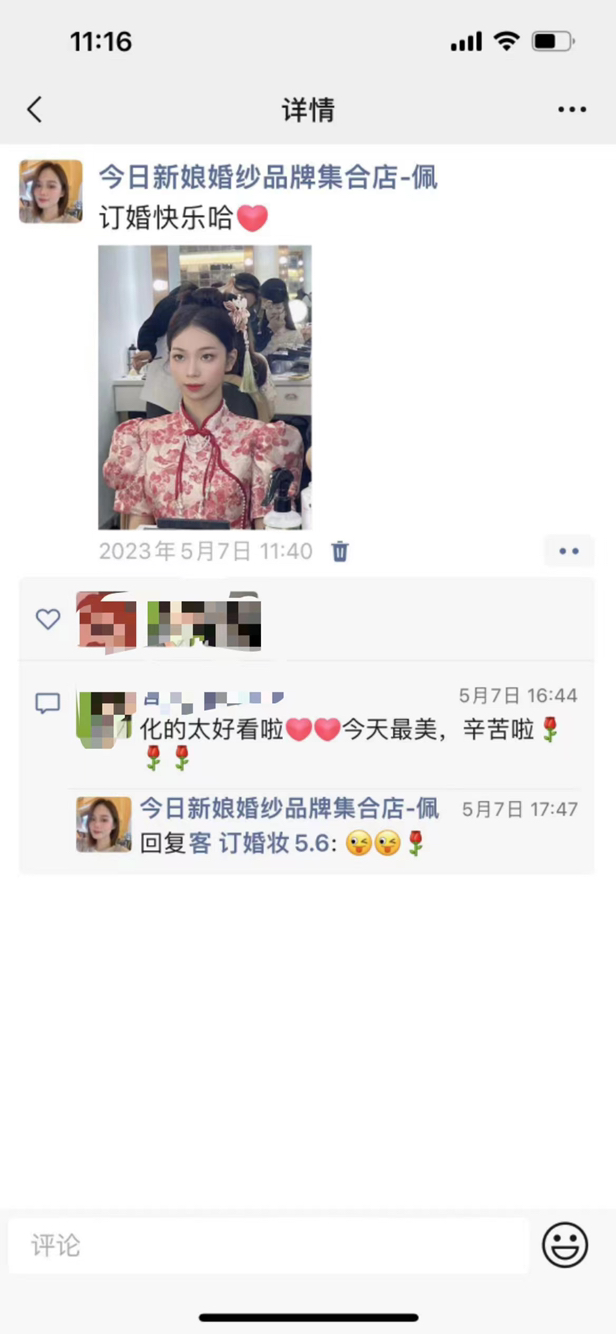The image size is (616, 1334).
Task: Open the emoji picker beside comment box
Action: coord(565,1245)
